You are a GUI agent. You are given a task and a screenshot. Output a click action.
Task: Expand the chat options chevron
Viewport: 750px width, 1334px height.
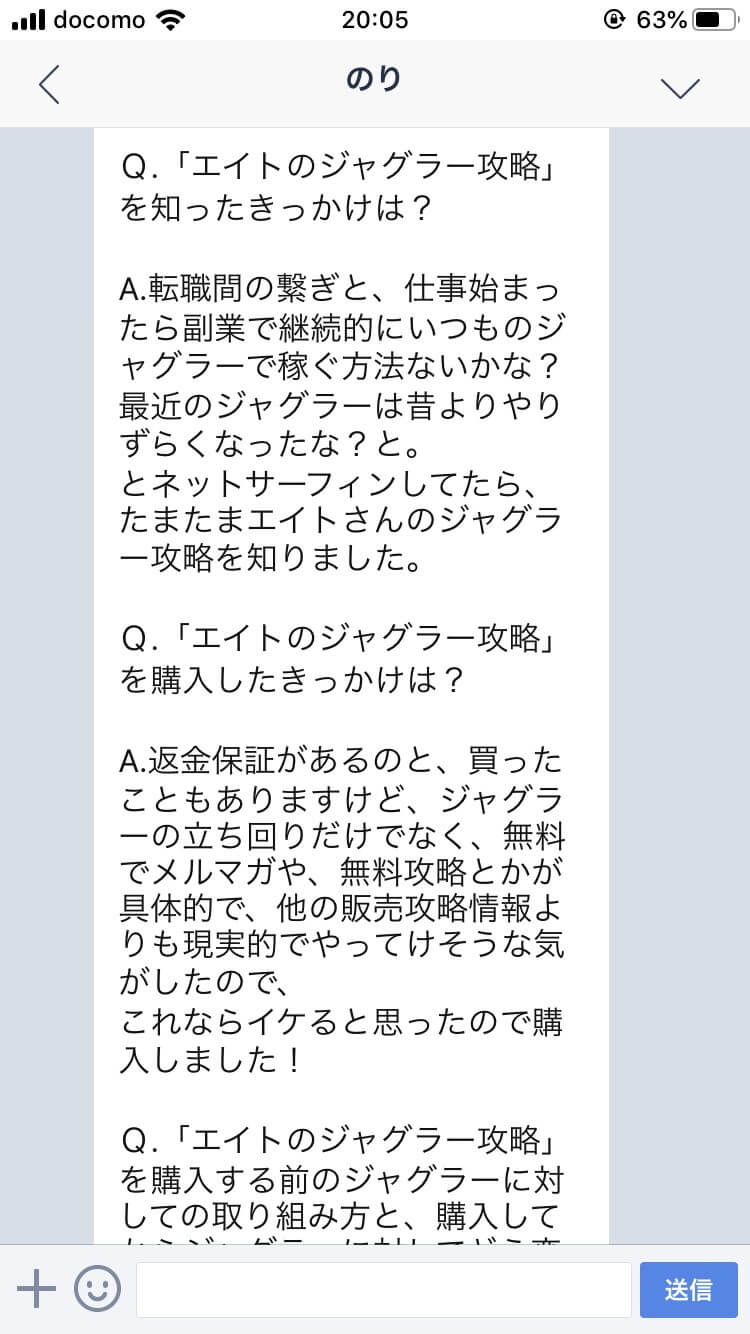point(681,86)
